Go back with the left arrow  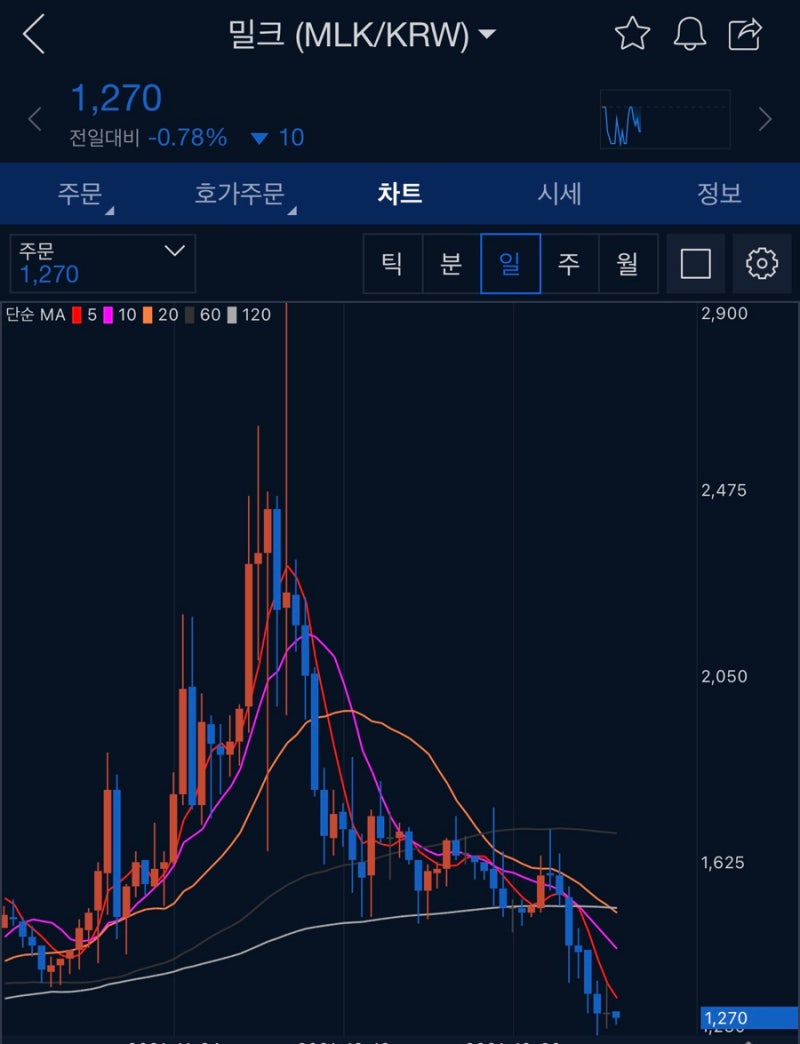[x=33, y=33]
